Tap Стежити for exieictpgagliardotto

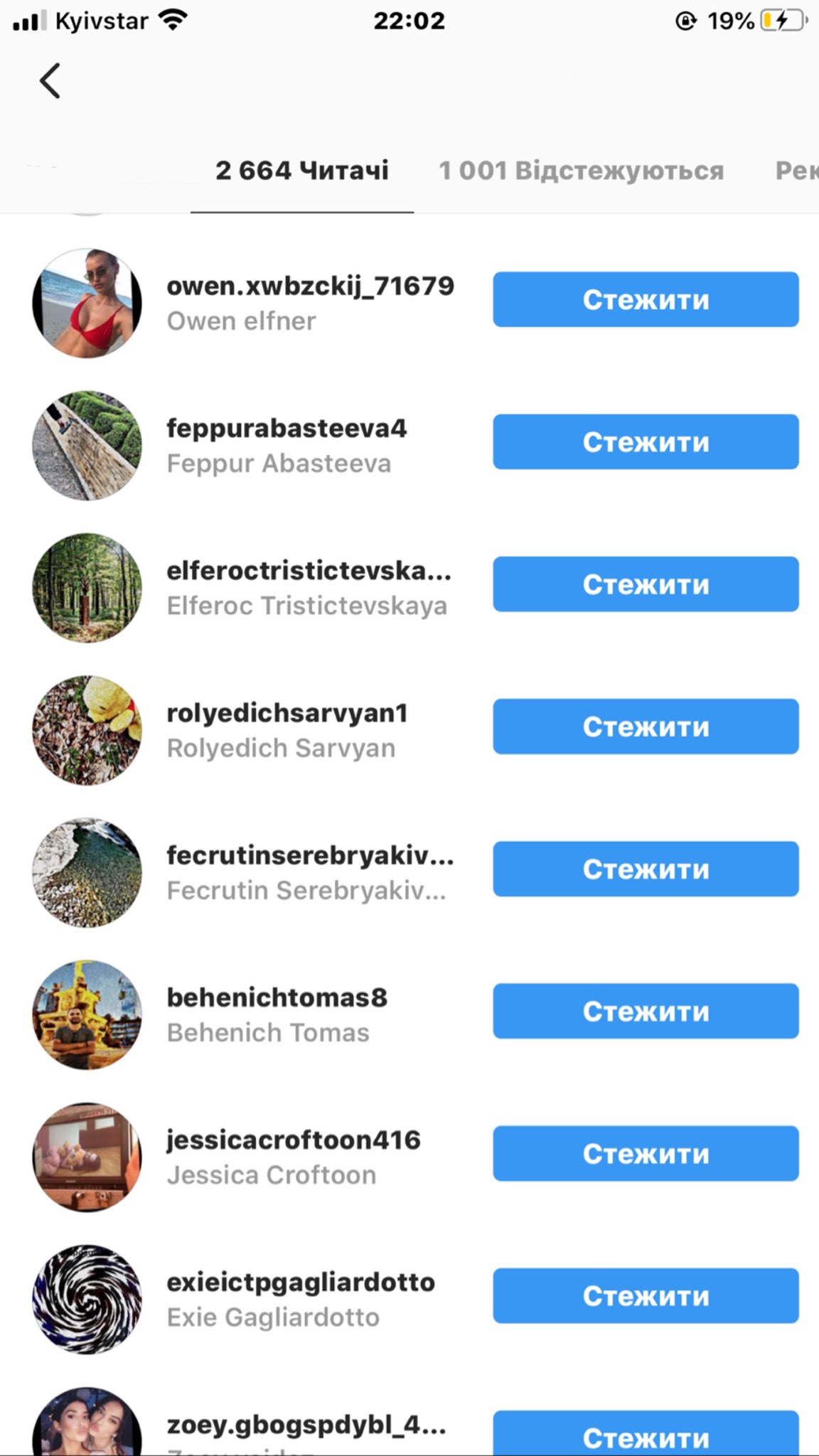[646, 1295]
